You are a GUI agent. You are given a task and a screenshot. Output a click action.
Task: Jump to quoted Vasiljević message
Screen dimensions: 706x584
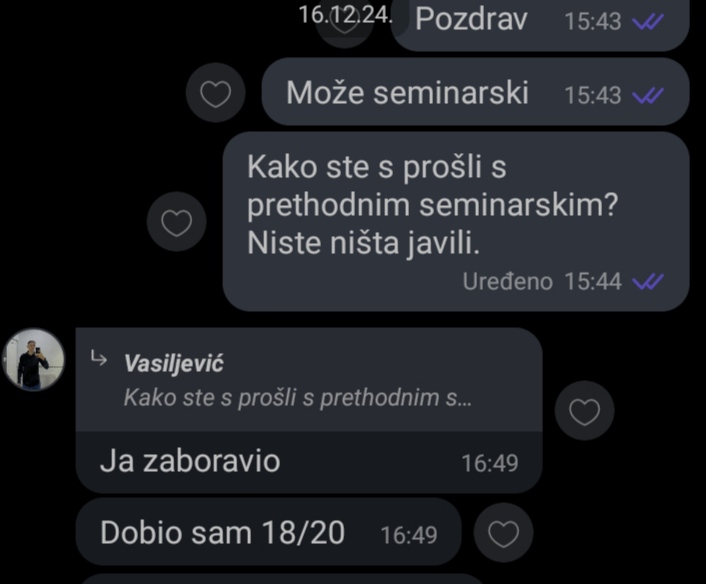300,381
